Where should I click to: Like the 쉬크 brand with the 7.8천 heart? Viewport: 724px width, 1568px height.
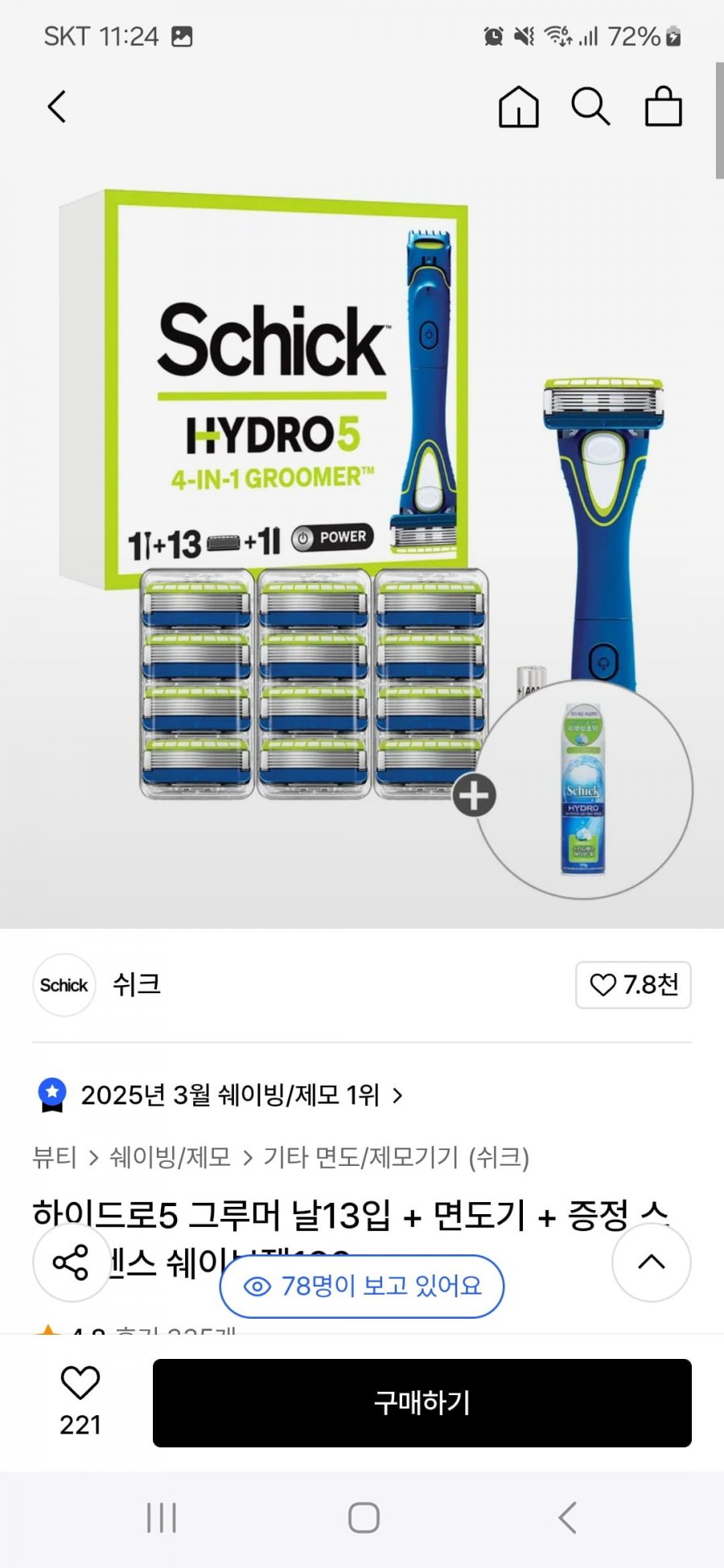pyautogui.click(x=633, y=985)
